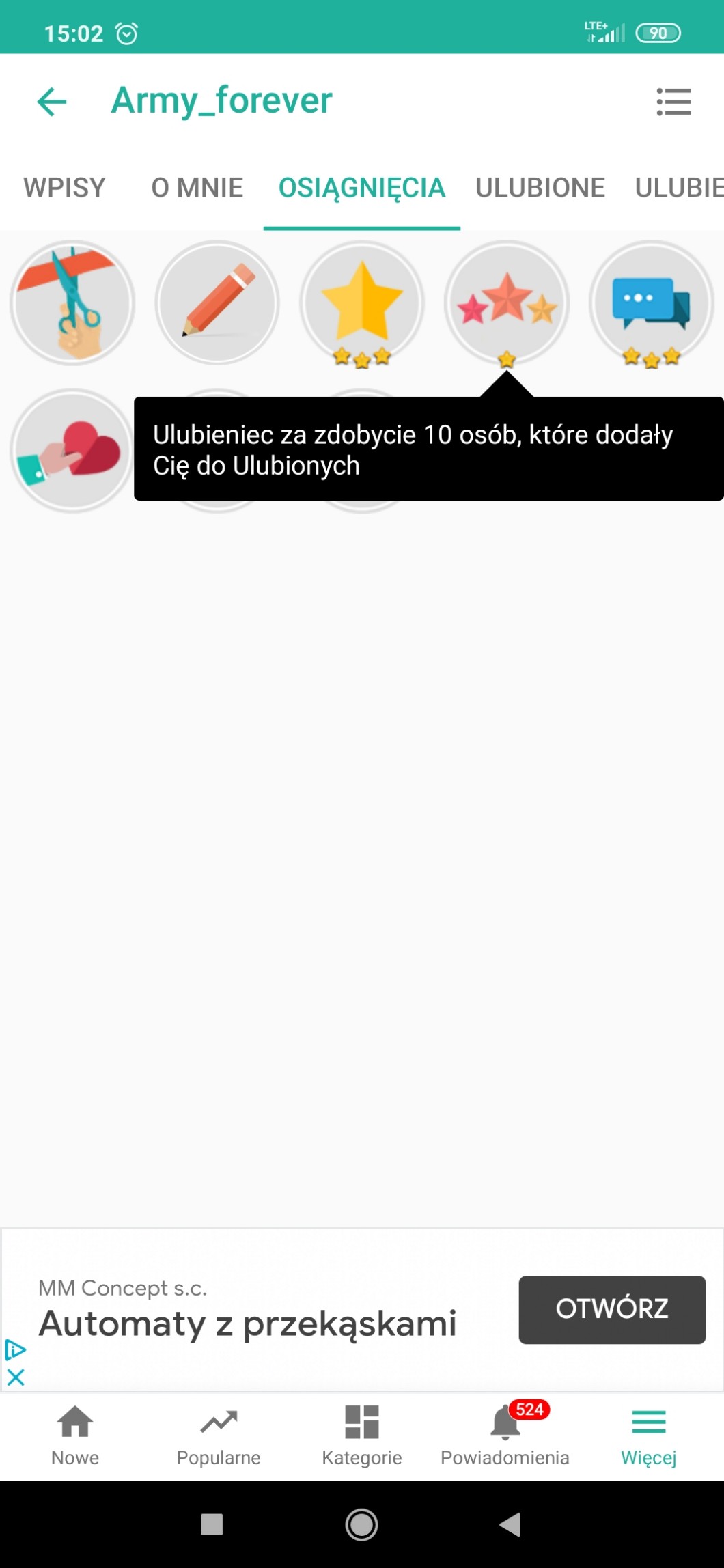Select the OSIĄGNIĘCIA tab

(362, 188)
